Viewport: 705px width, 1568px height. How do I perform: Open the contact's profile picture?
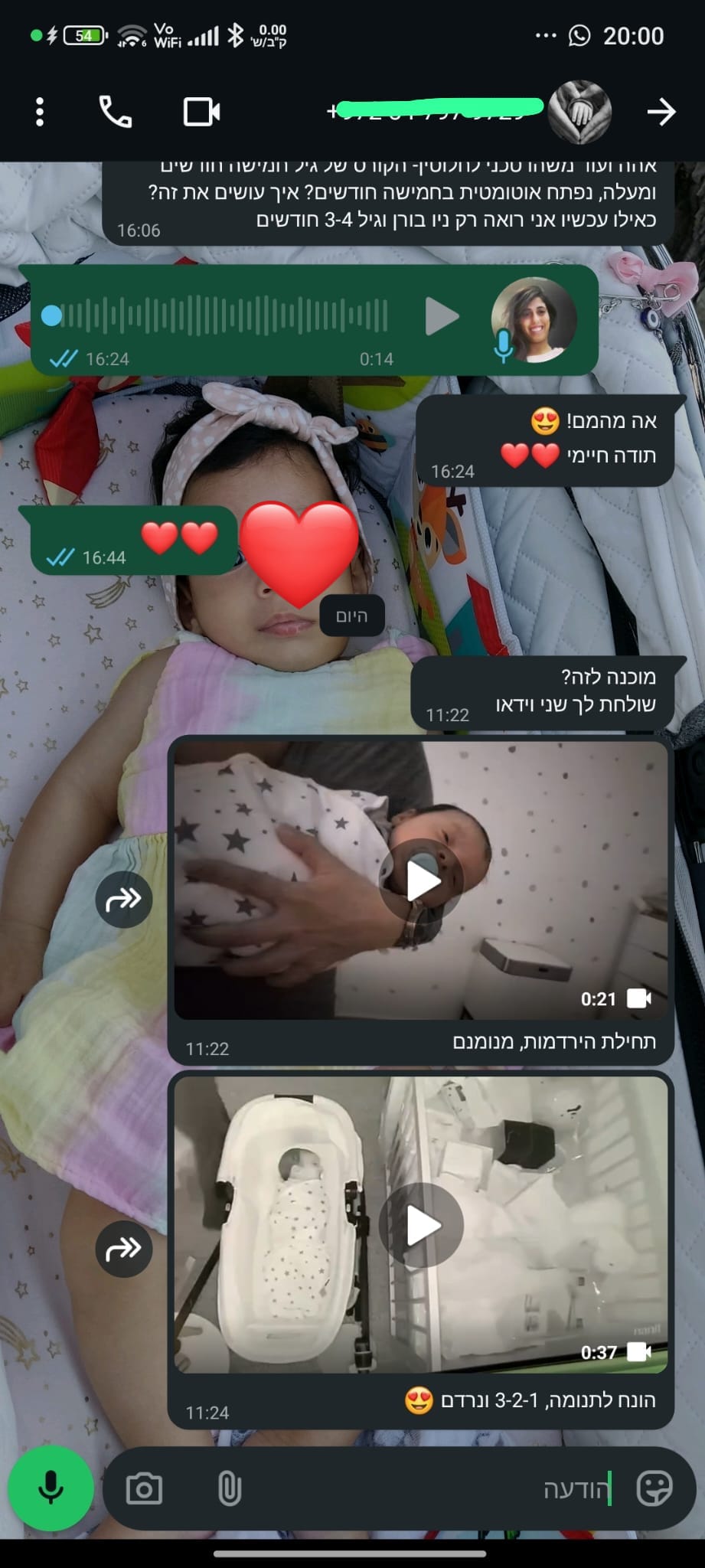(x=581, y=113)
